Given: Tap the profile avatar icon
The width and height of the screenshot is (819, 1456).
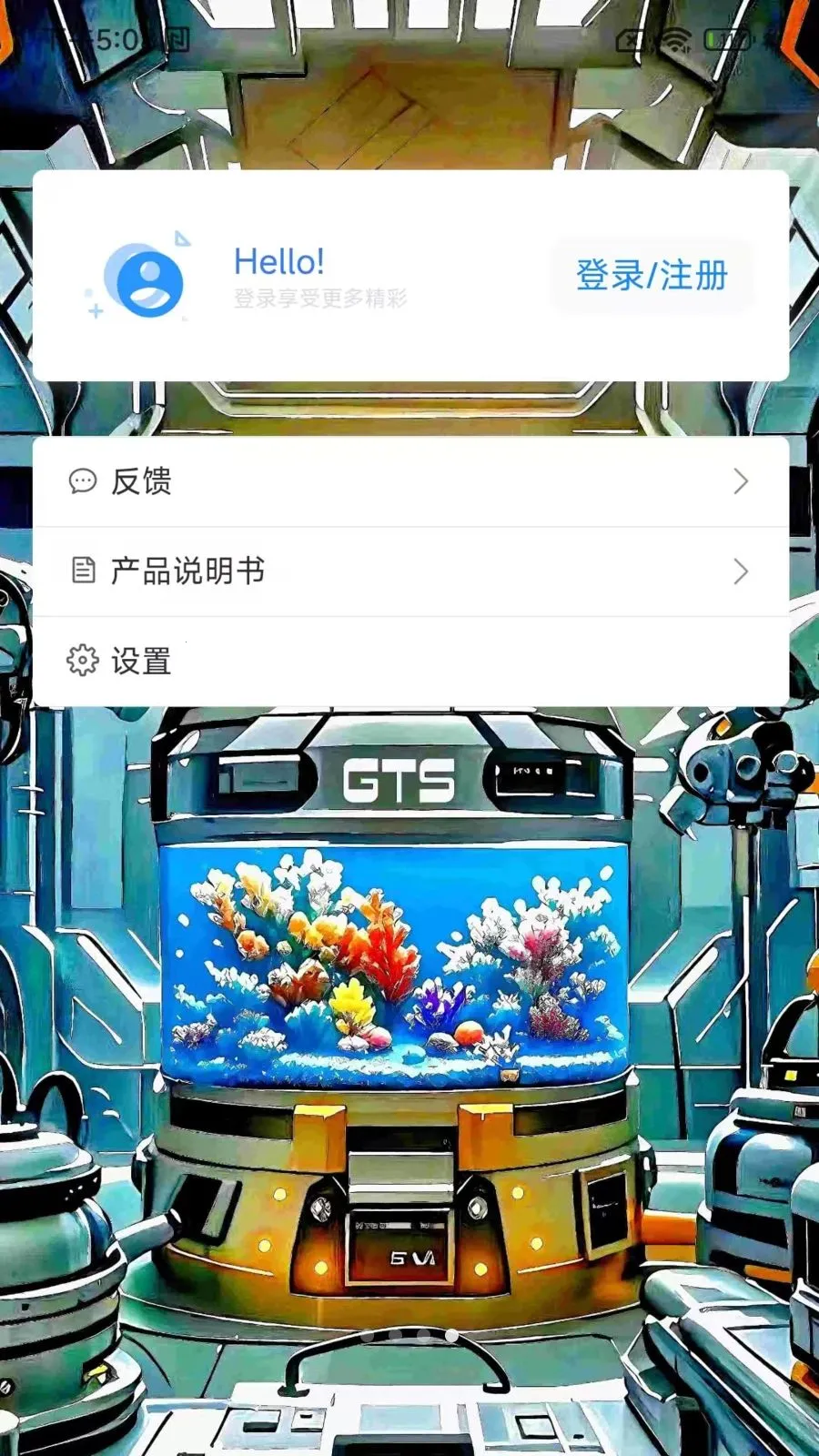Looking at the screenshot, I should click(x=147, y=280).
